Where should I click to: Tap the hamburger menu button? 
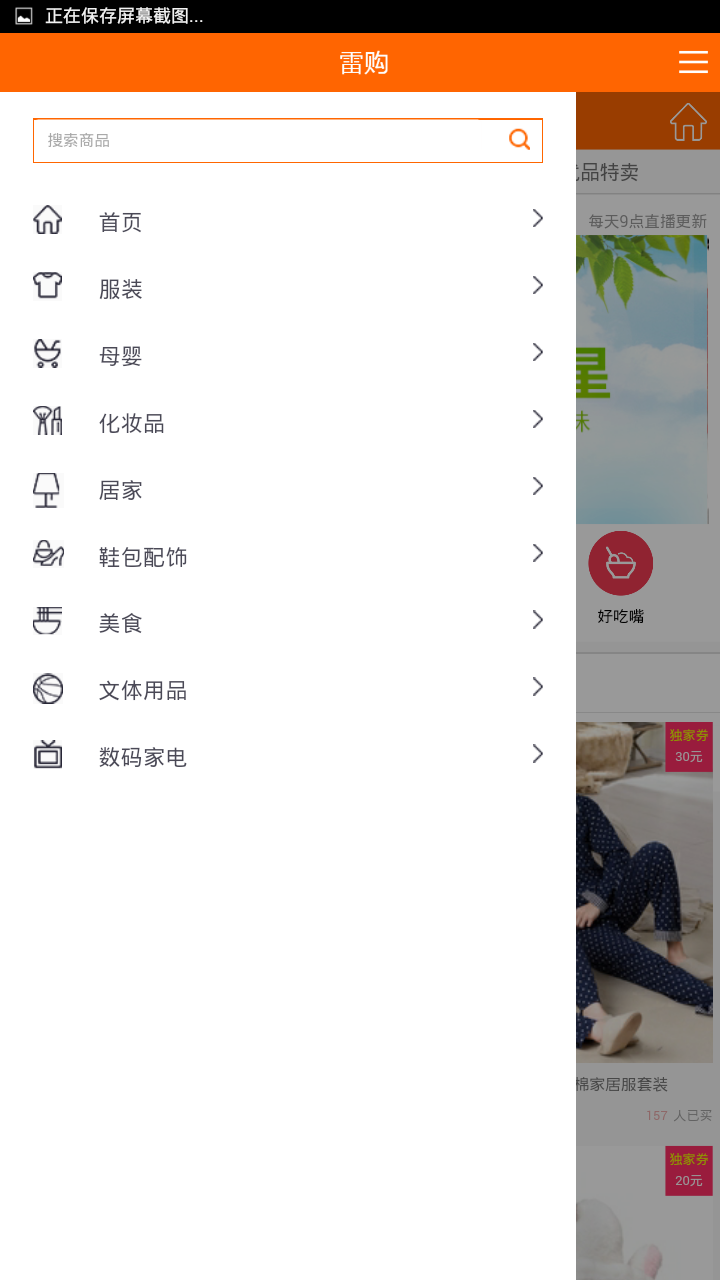click(693, 62)
